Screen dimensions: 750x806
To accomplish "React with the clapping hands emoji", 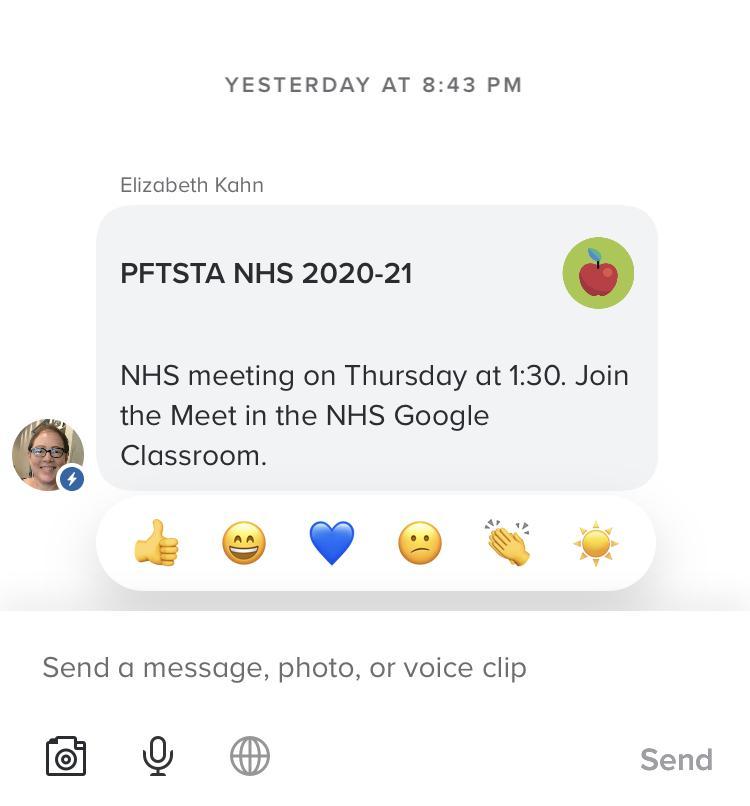I will point(508,544).
